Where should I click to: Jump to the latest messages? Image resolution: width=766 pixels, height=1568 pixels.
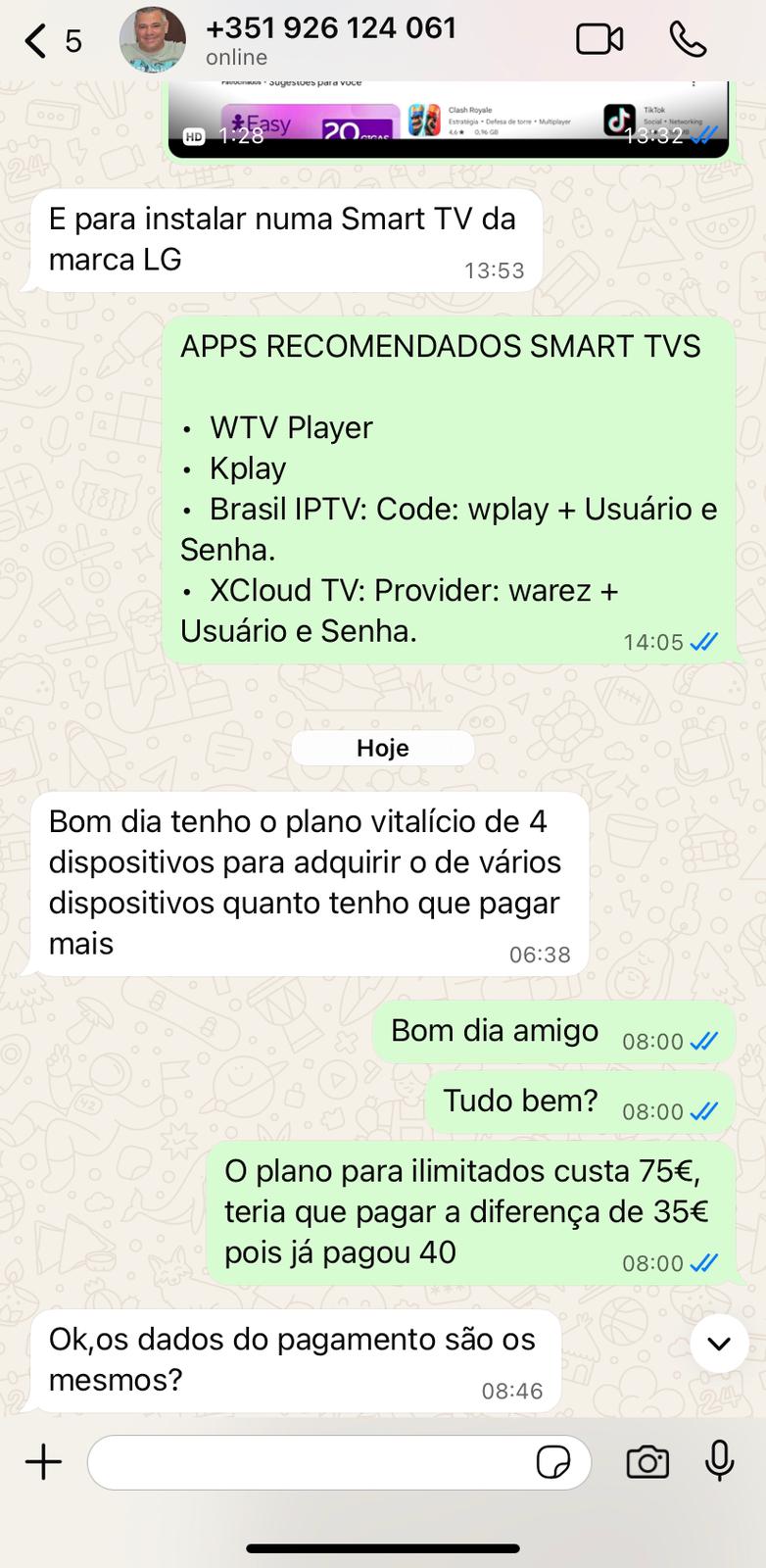click(719, 1343)
